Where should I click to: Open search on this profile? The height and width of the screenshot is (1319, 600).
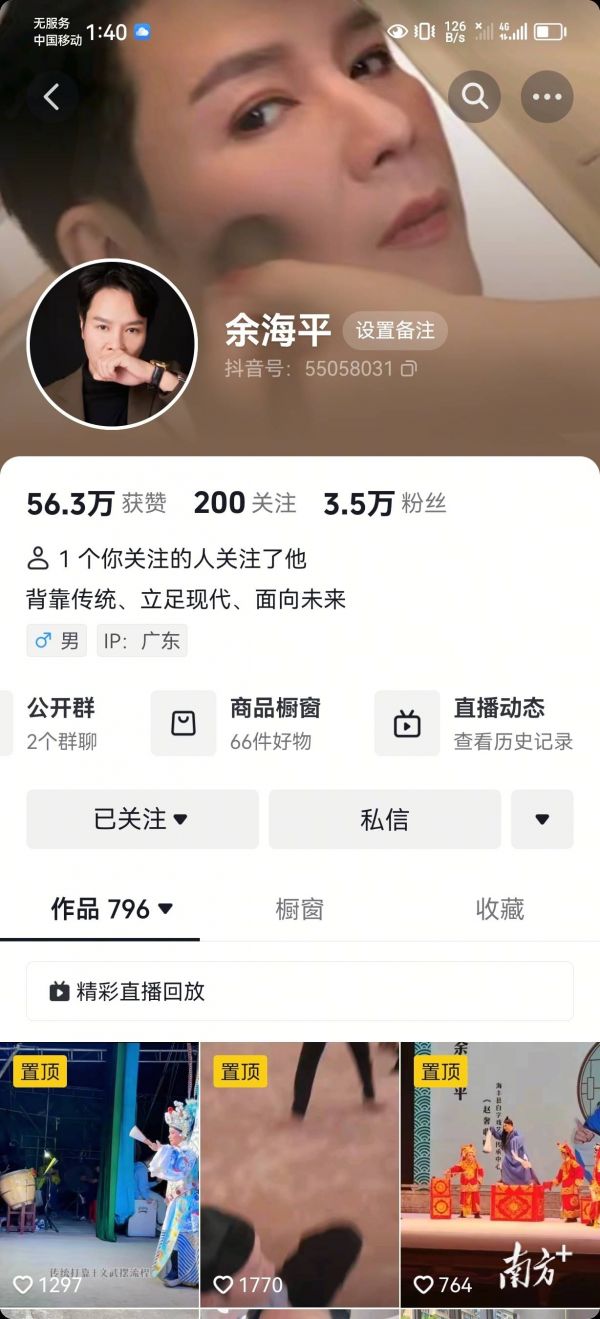pyautogui.click(x=474, y=97)
